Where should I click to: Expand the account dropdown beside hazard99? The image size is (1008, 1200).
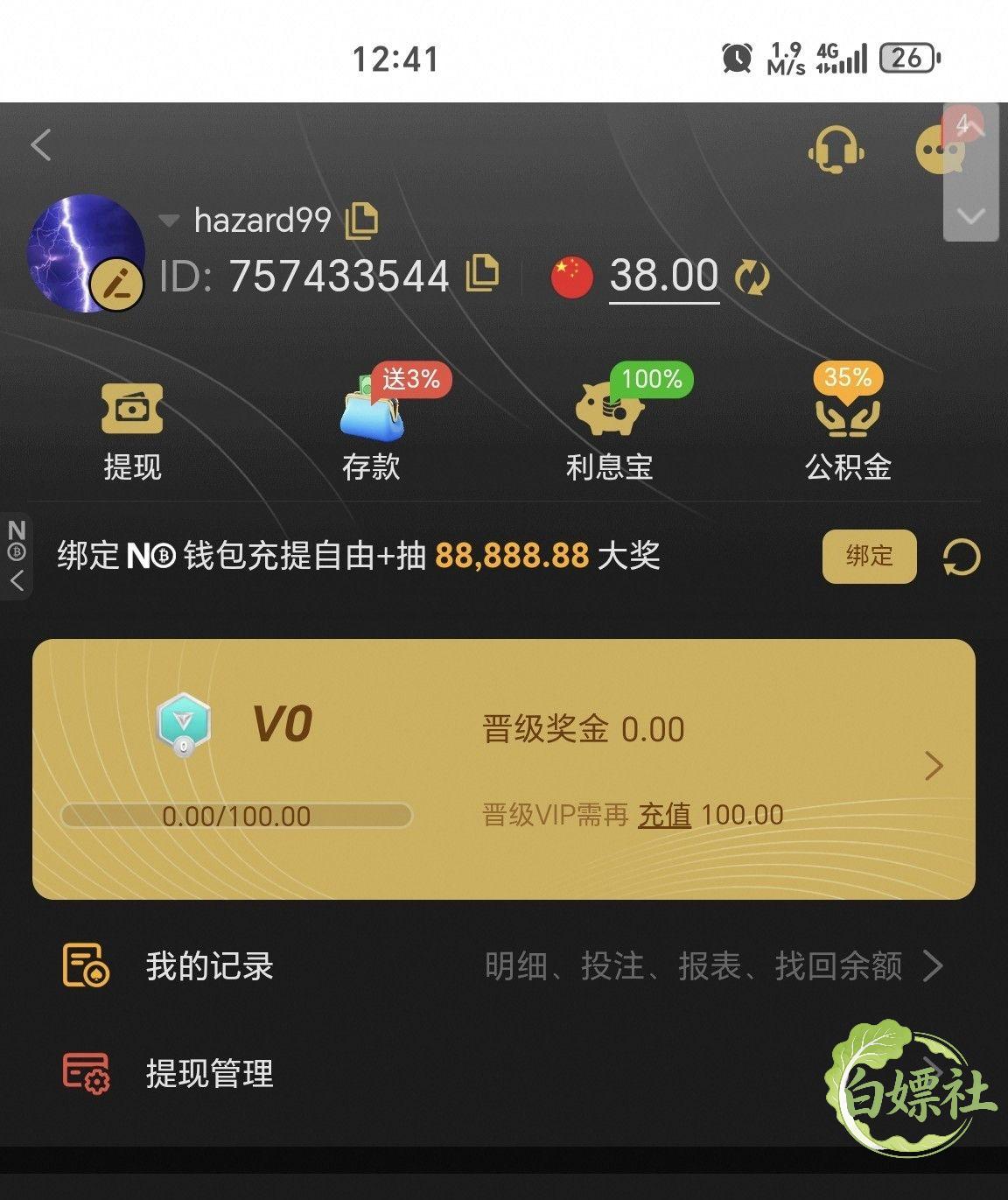169,221
